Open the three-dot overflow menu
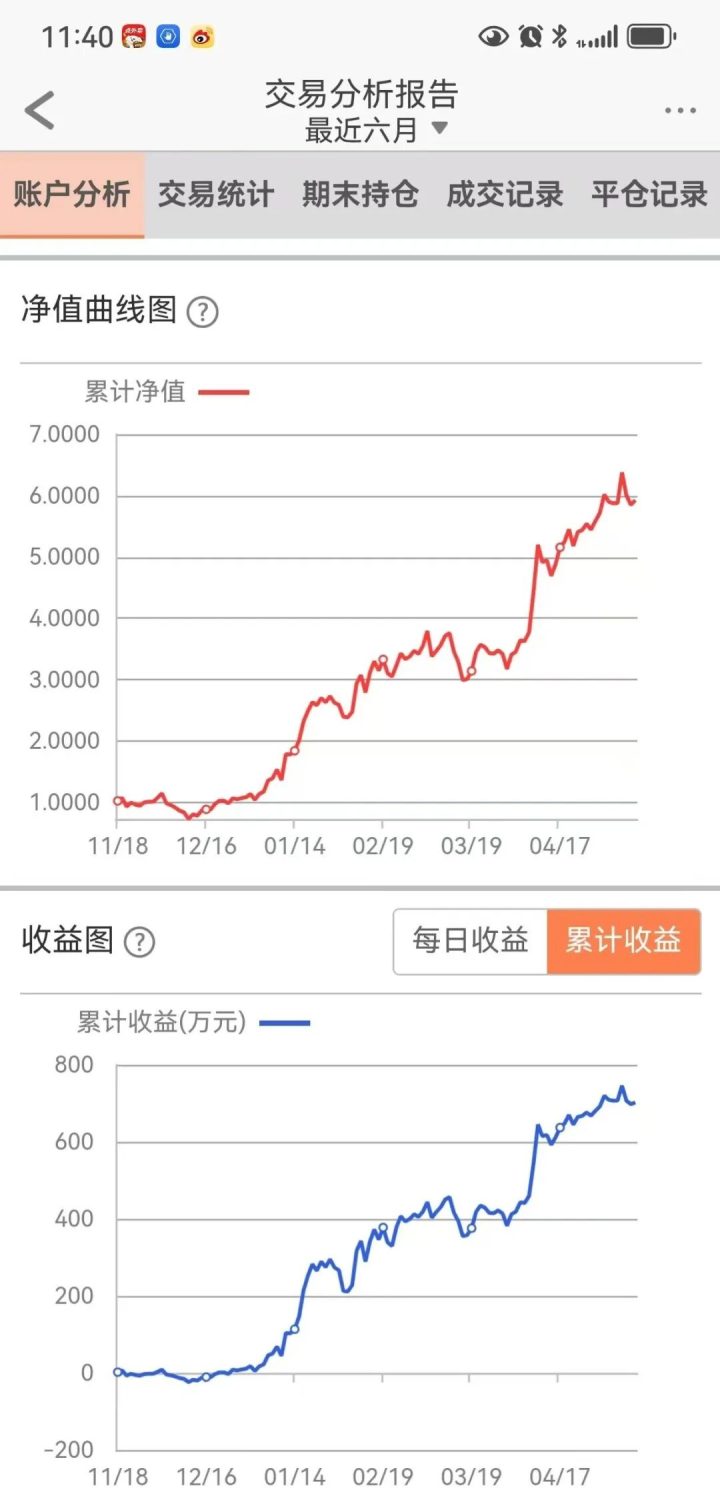 point(680,110)
